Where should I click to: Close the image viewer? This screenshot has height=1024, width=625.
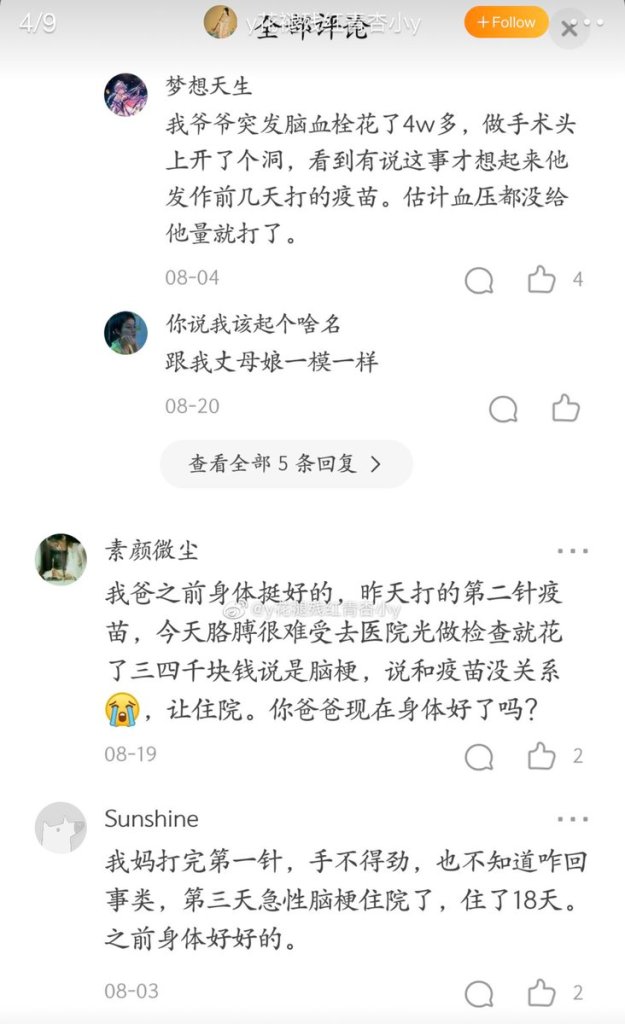[x=569, y=29]
